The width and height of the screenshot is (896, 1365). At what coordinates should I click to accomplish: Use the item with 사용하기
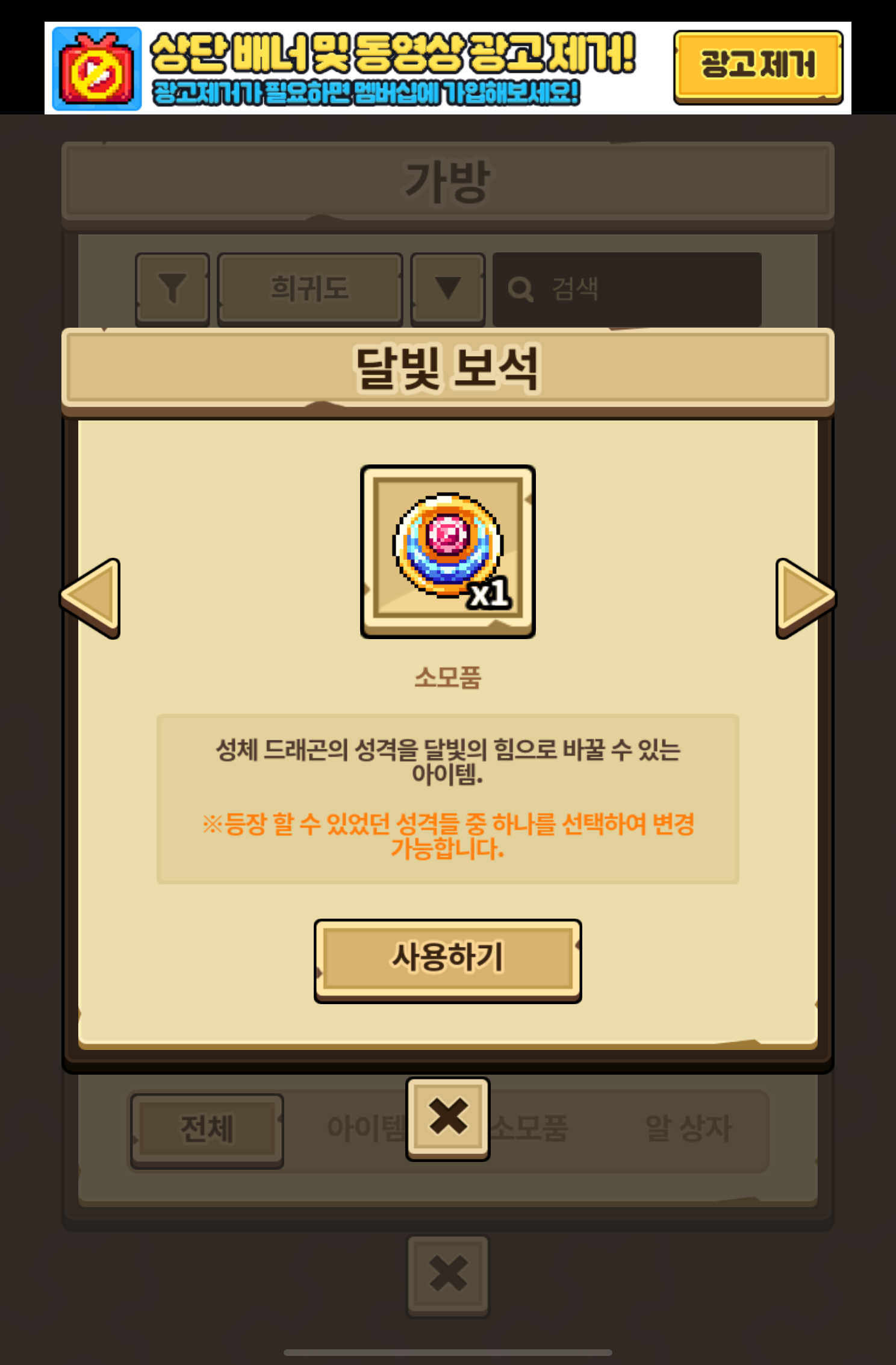pos(447,959)
